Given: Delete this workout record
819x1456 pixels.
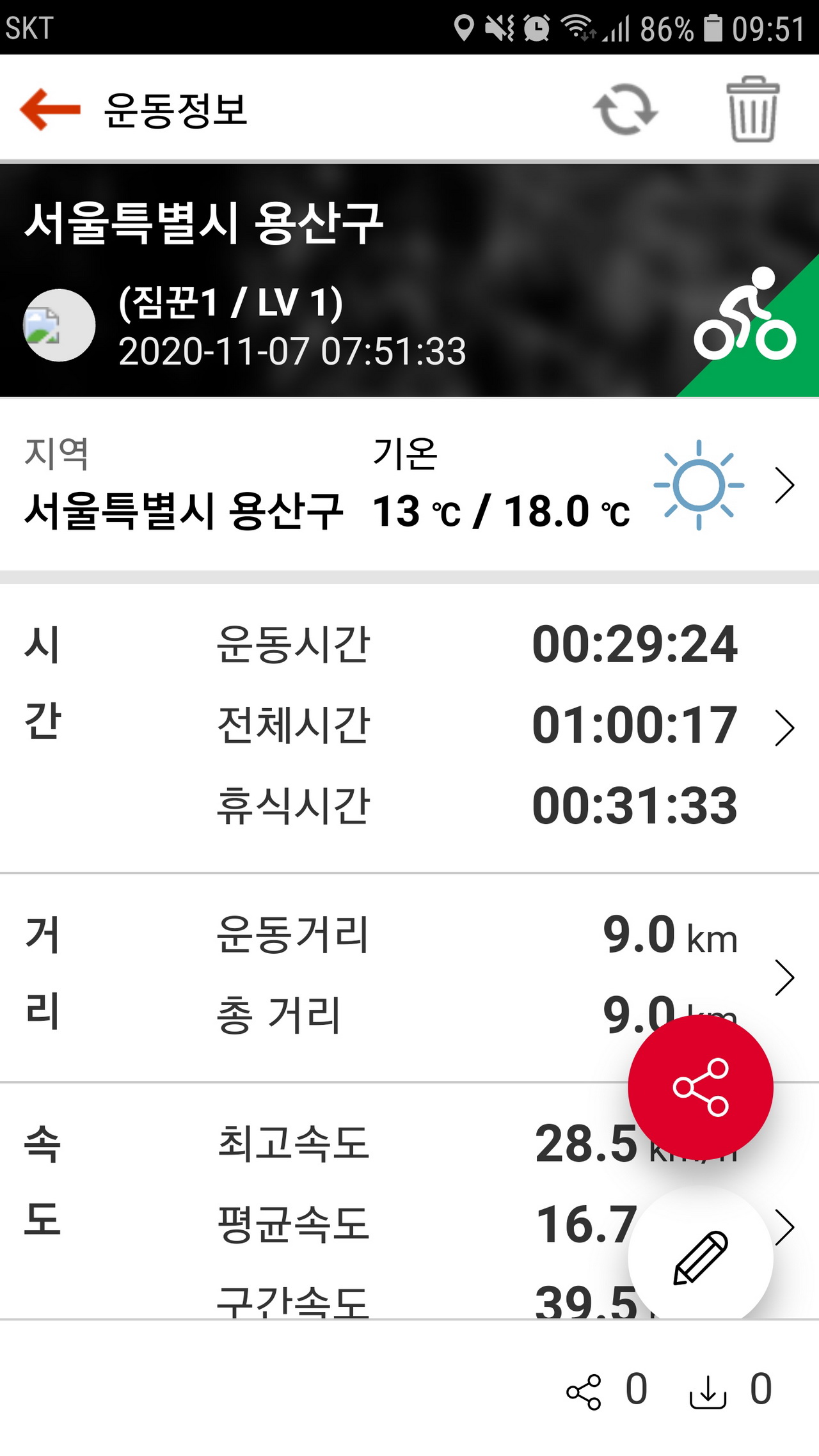Looking at the screenshot, I should pos(752,109).
